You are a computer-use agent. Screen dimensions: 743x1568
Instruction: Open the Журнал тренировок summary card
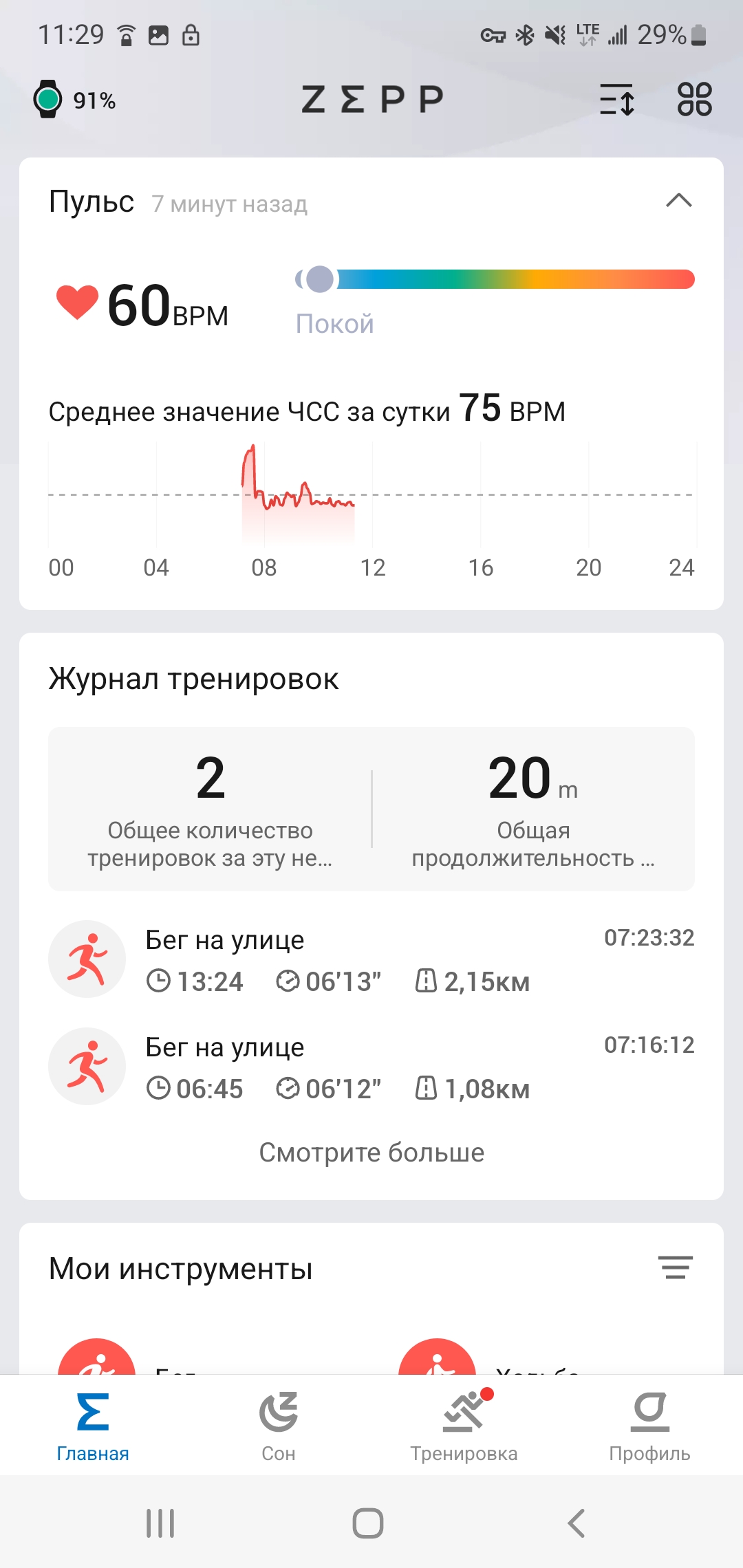pos(371,808)
